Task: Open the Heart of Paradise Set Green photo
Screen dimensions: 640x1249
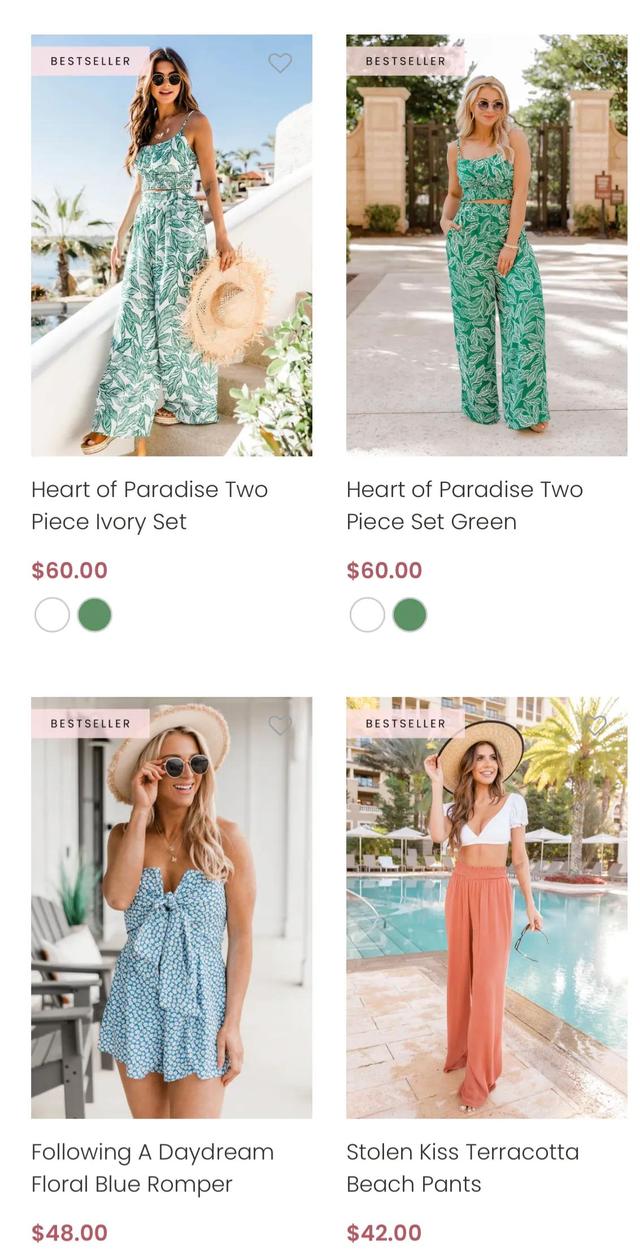Action: [486, 260]
